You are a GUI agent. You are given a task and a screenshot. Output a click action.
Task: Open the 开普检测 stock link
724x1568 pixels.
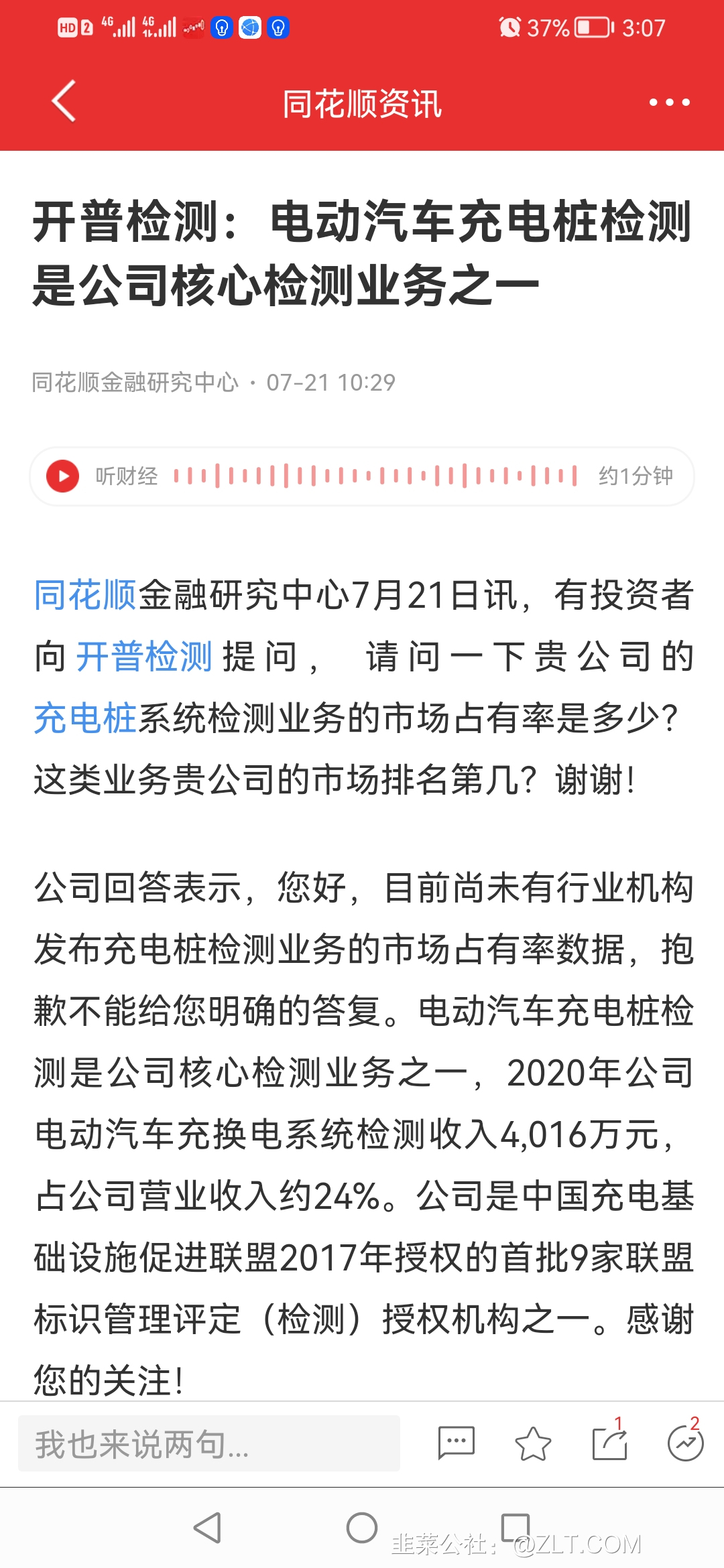144,656
